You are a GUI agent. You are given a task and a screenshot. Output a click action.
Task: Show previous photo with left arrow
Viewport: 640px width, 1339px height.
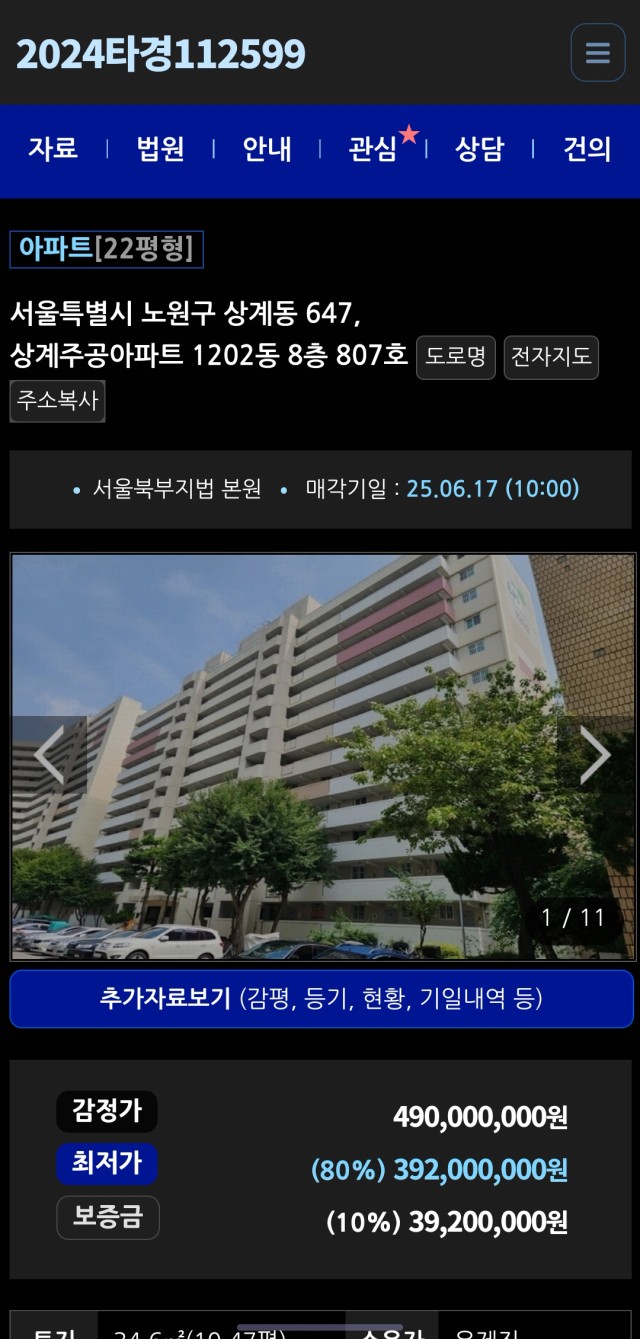(x=49, y=755)
